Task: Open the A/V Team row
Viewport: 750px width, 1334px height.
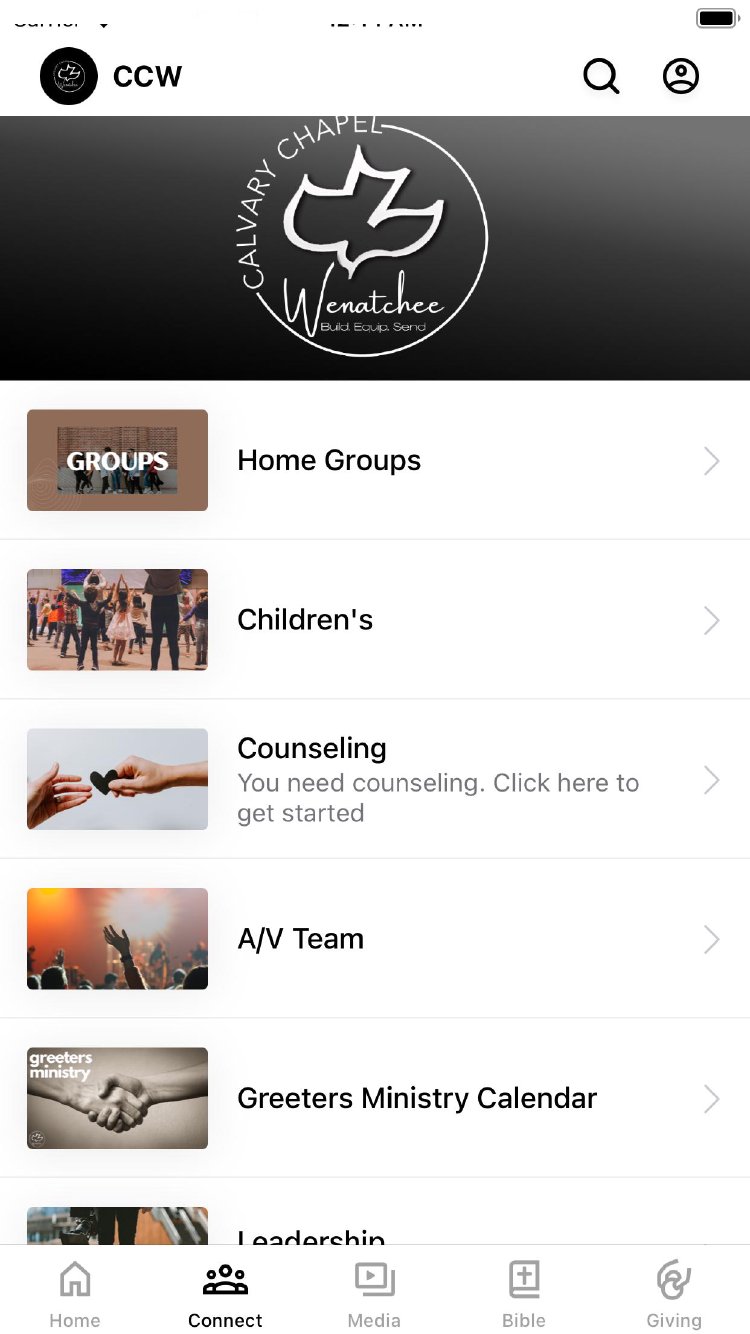Action: (375, 939)
